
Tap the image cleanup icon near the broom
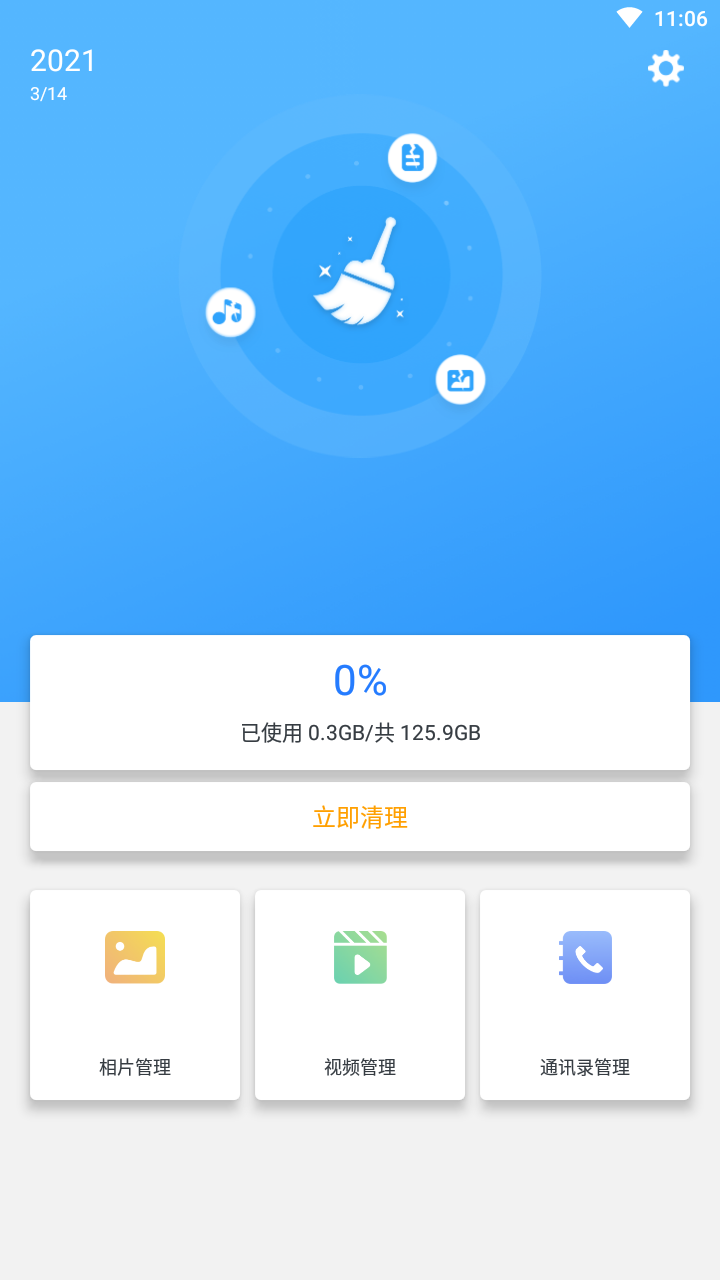pos(461,379)
